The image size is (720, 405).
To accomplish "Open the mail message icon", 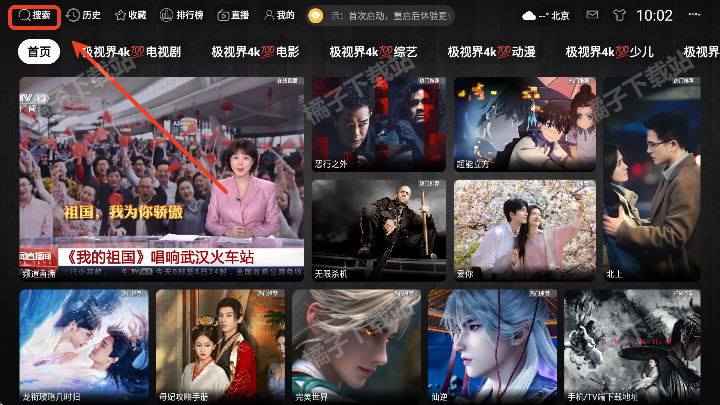I will click(593, 16).
